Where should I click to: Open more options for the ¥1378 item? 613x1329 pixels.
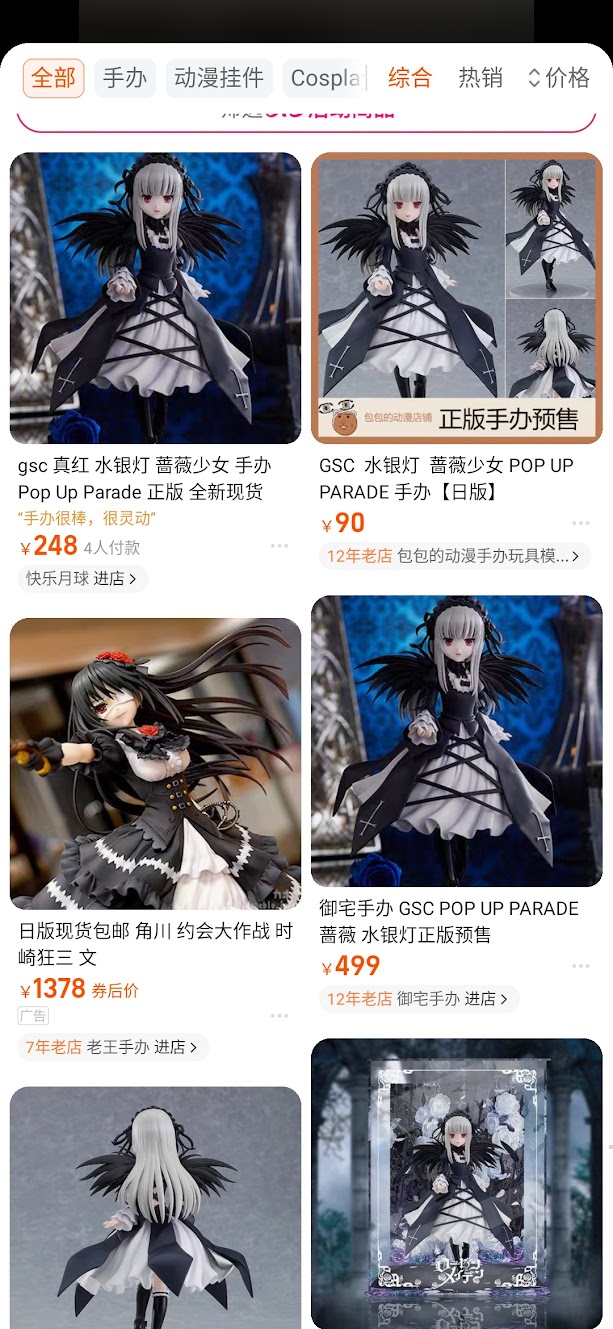pos(279,1016)
